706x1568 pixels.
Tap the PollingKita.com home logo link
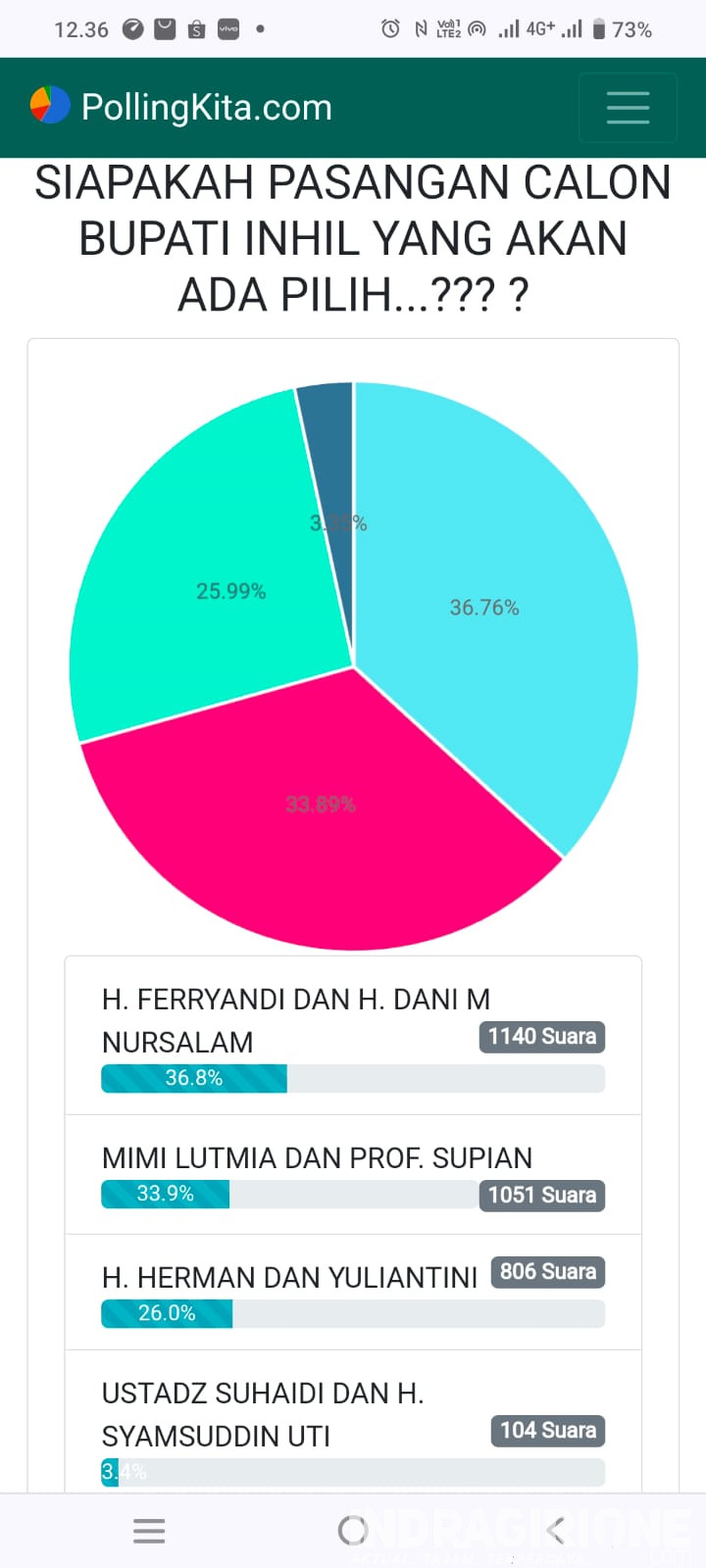tap(181, 107)
